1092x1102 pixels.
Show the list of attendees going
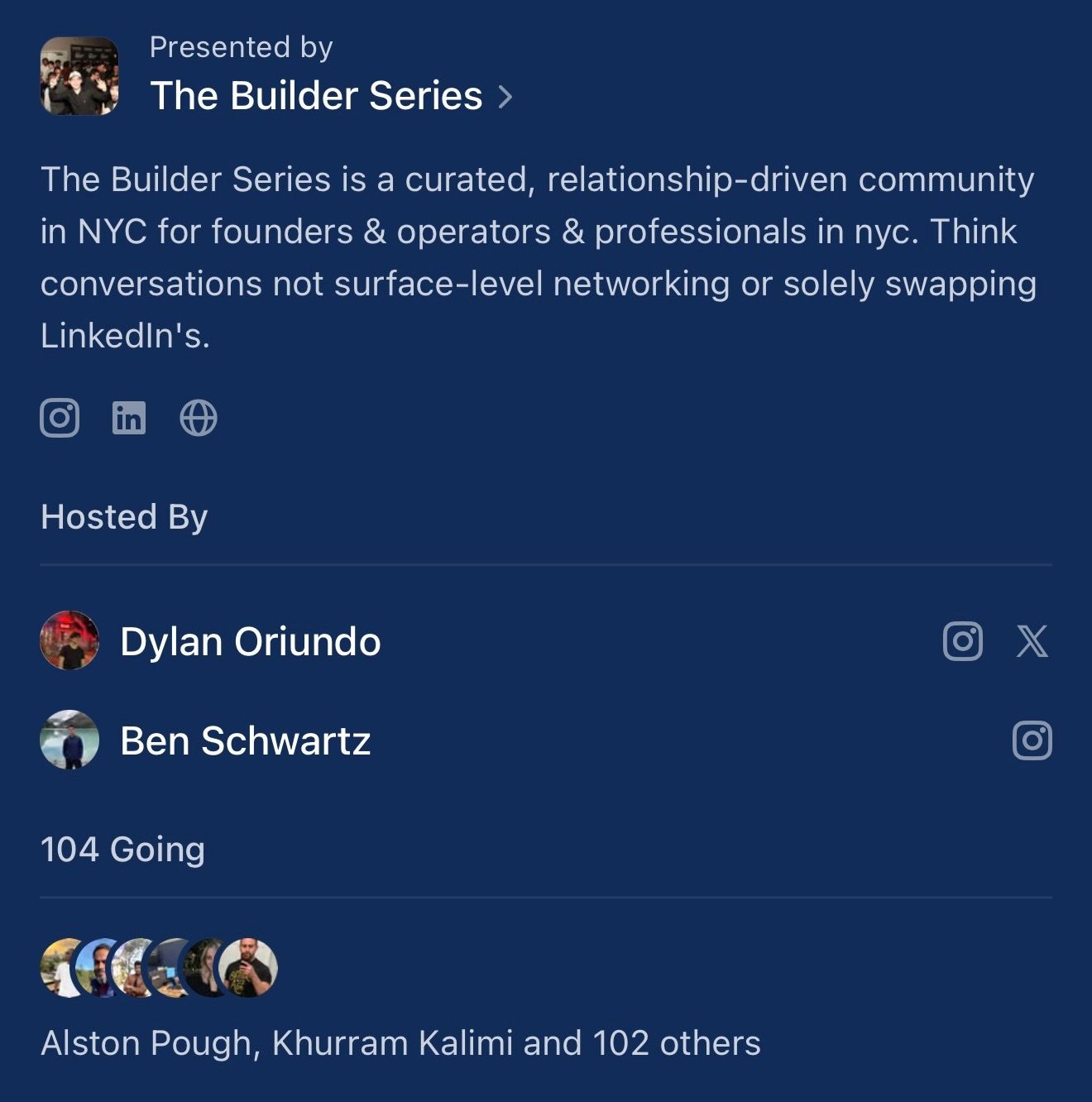400,1042
